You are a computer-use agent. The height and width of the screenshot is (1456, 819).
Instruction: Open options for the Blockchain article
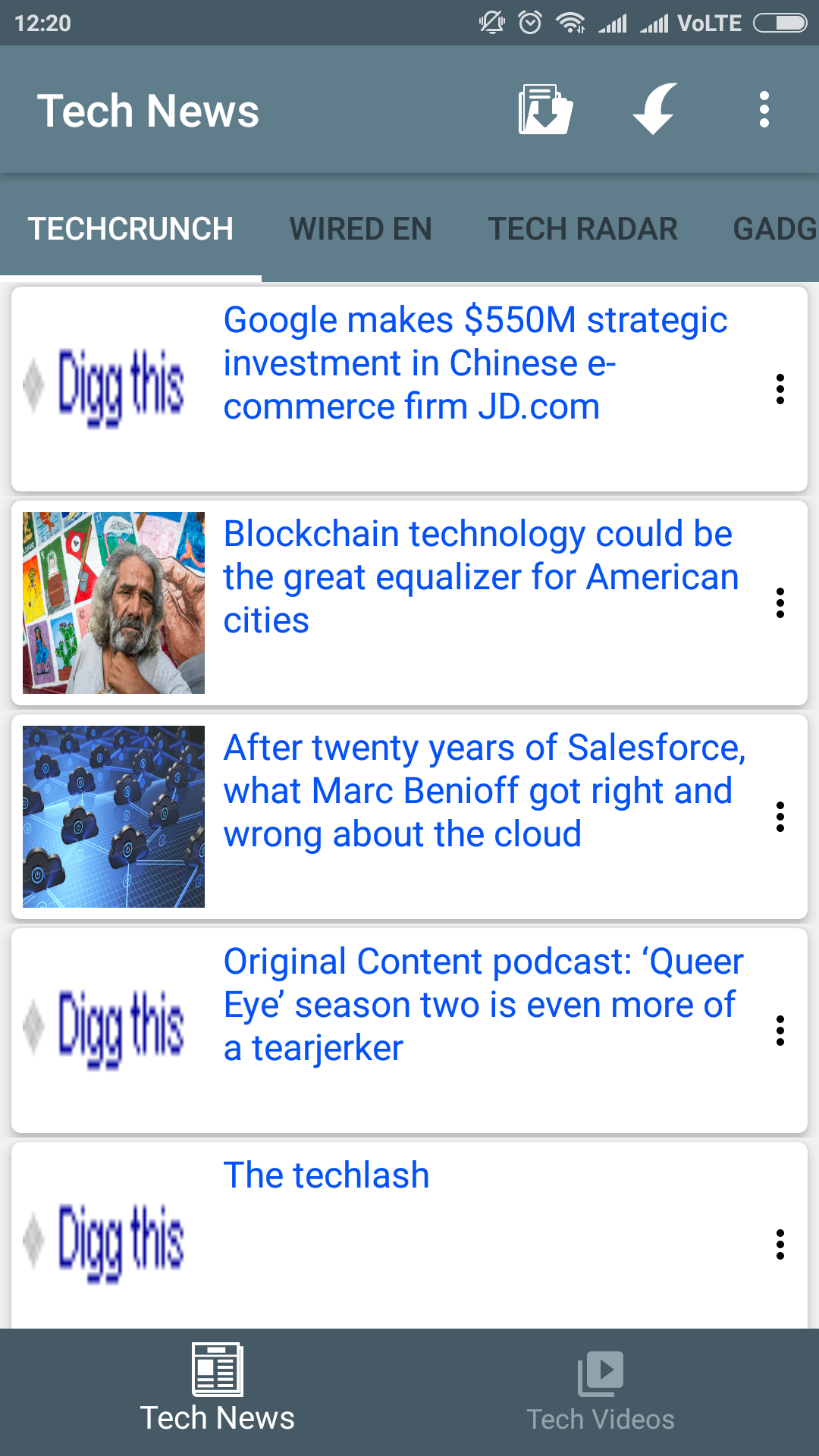pos(780,603)
